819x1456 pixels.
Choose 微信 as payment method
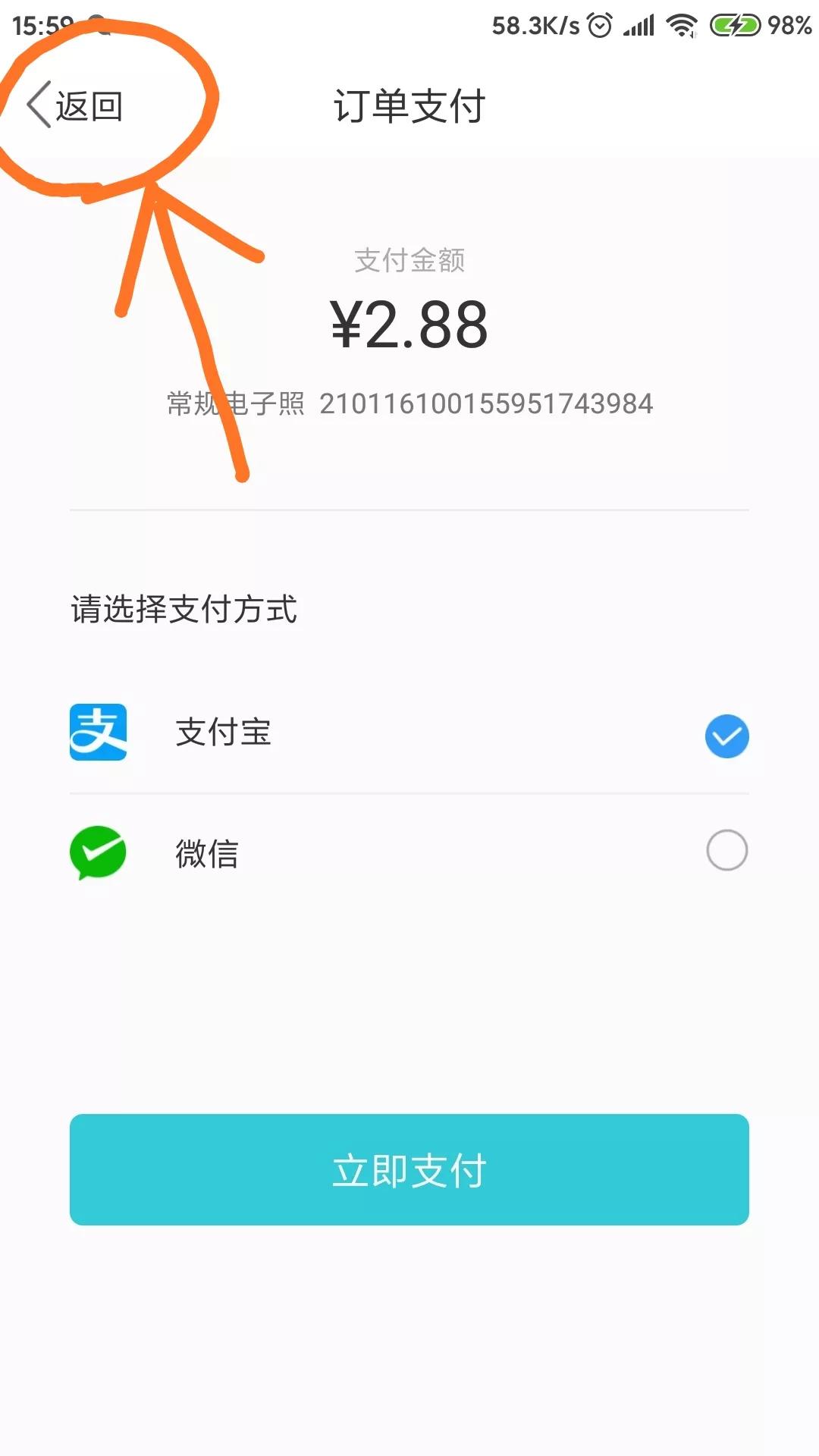(726, 850)
